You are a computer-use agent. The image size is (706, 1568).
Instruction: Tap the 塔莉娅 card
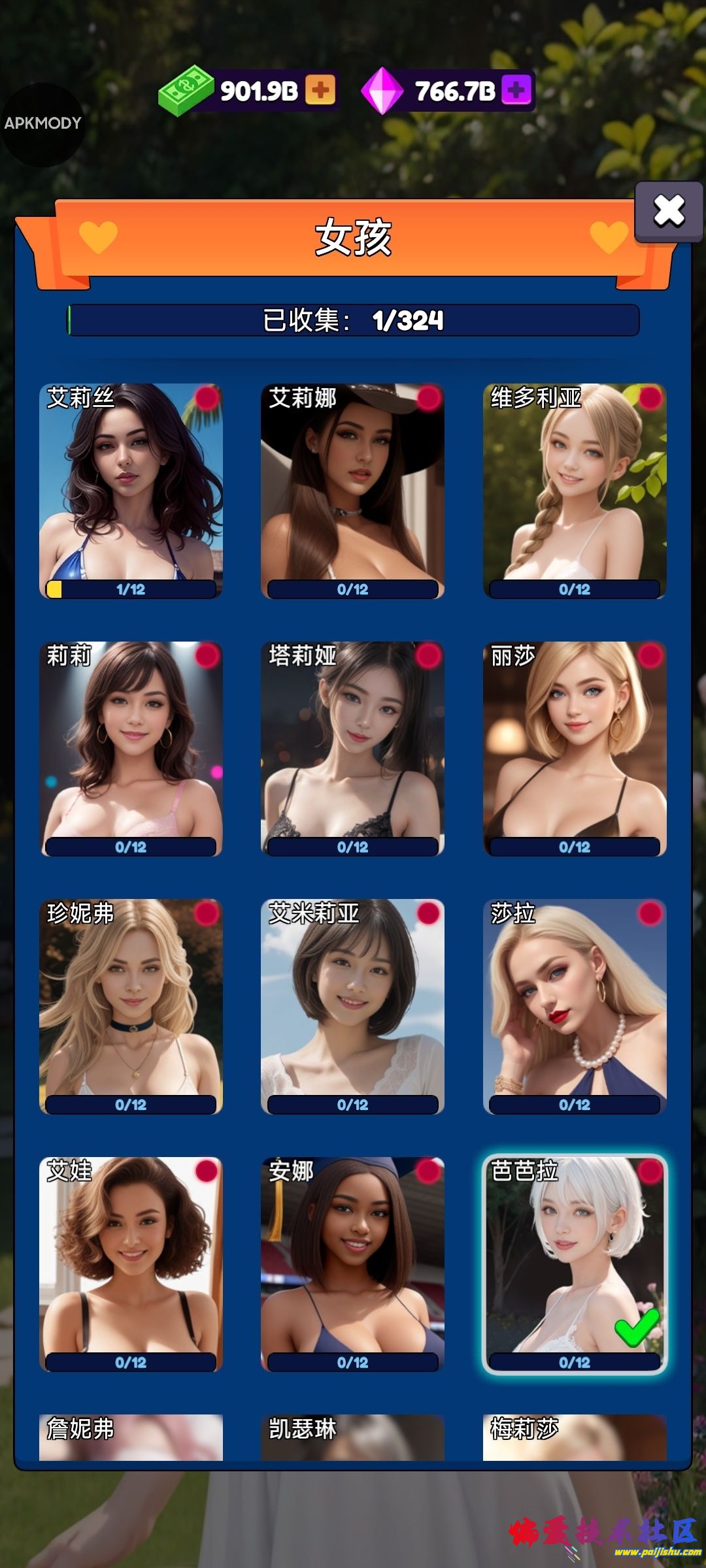pos(352,748)
